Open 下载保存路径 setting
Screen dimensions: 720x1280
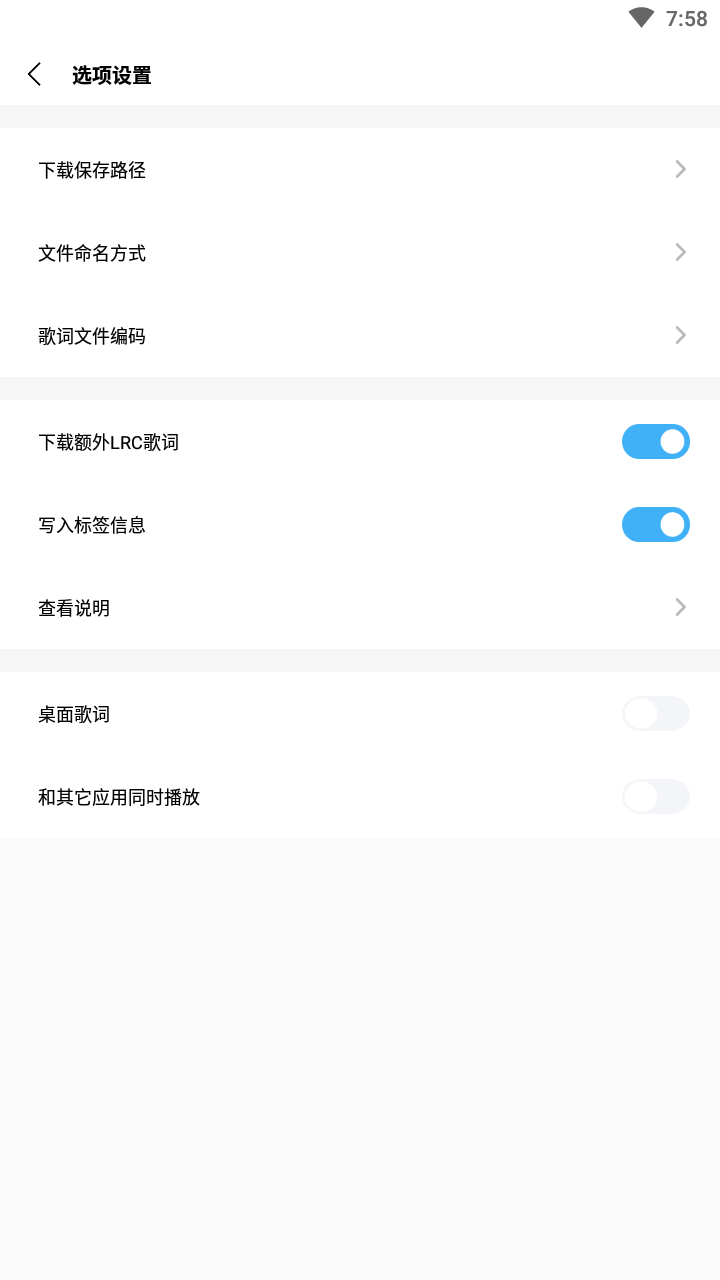(x=360, y=170)
